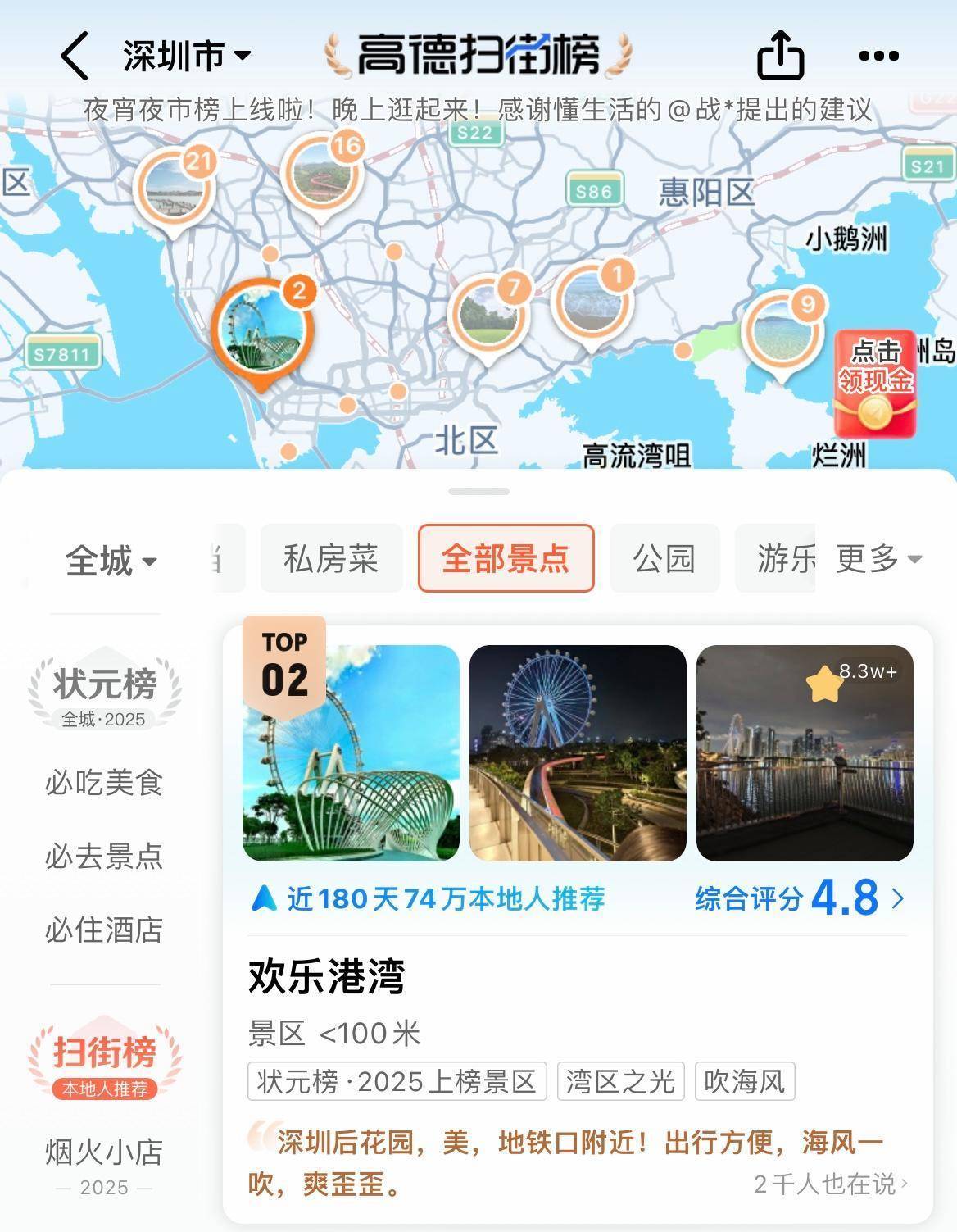Go back using the top-left arrow

pyautogui.click(x=75, y=56)
